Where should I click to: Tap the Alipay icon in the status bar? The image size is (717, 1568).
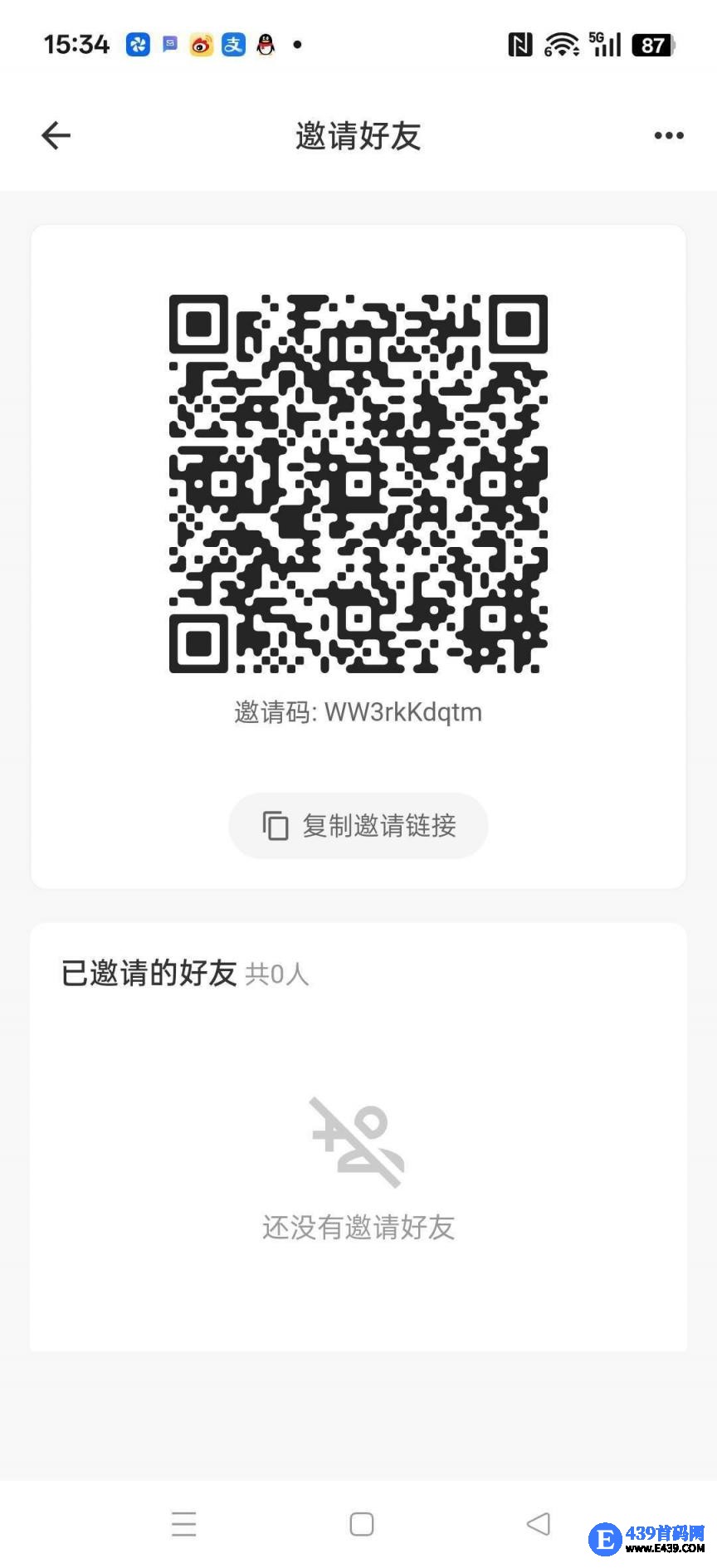[232, 45]
